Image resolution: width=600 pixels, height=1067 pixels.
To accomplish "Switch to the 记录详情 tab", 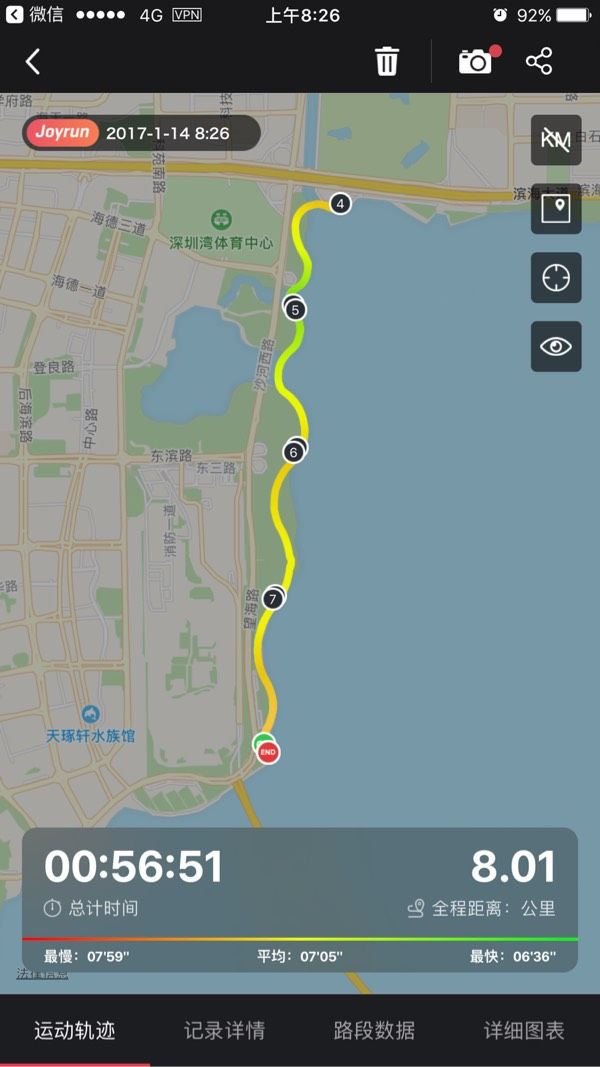I will [224, 1030].
